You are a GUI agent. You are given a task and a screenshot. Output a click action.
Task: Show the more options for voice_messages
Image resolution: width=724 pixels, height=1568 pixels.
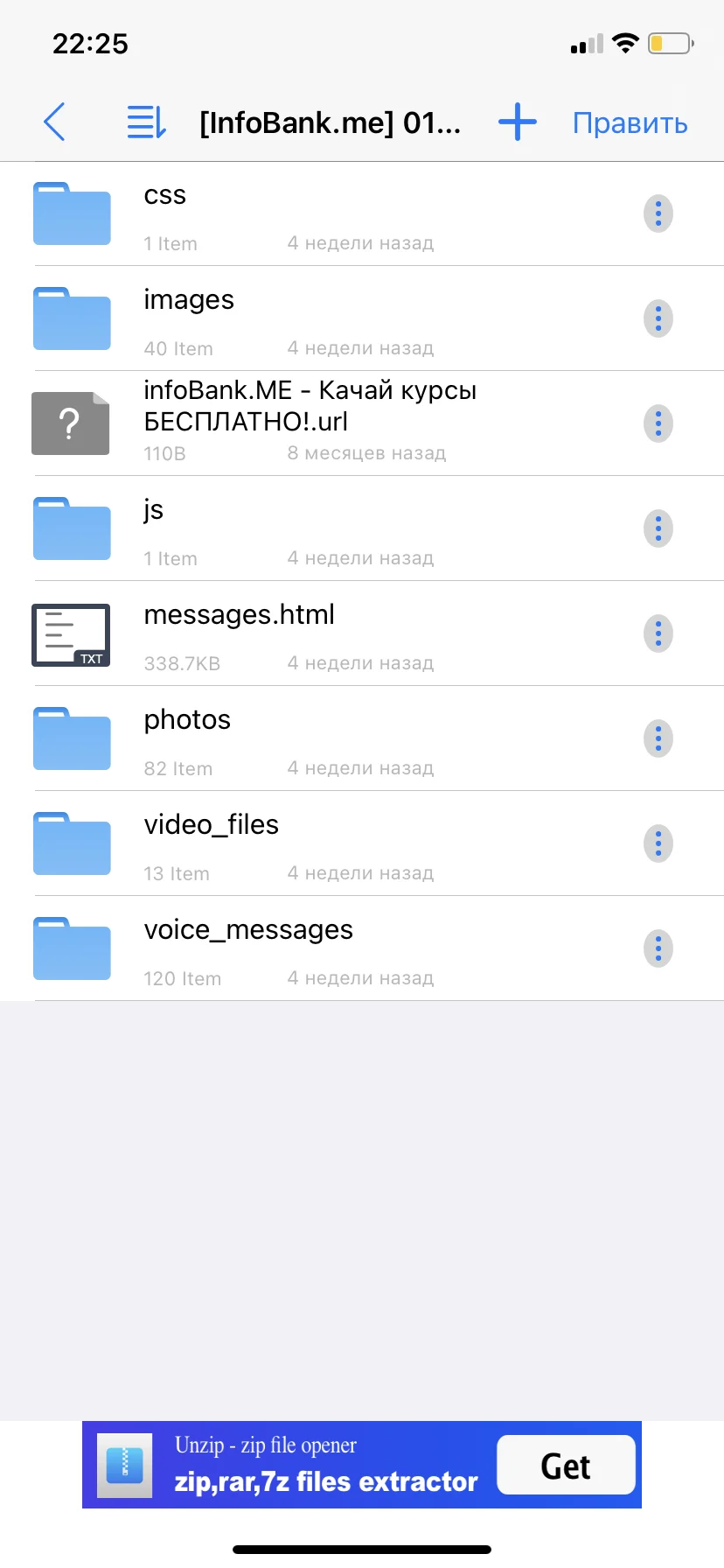(x=658, y=948)
